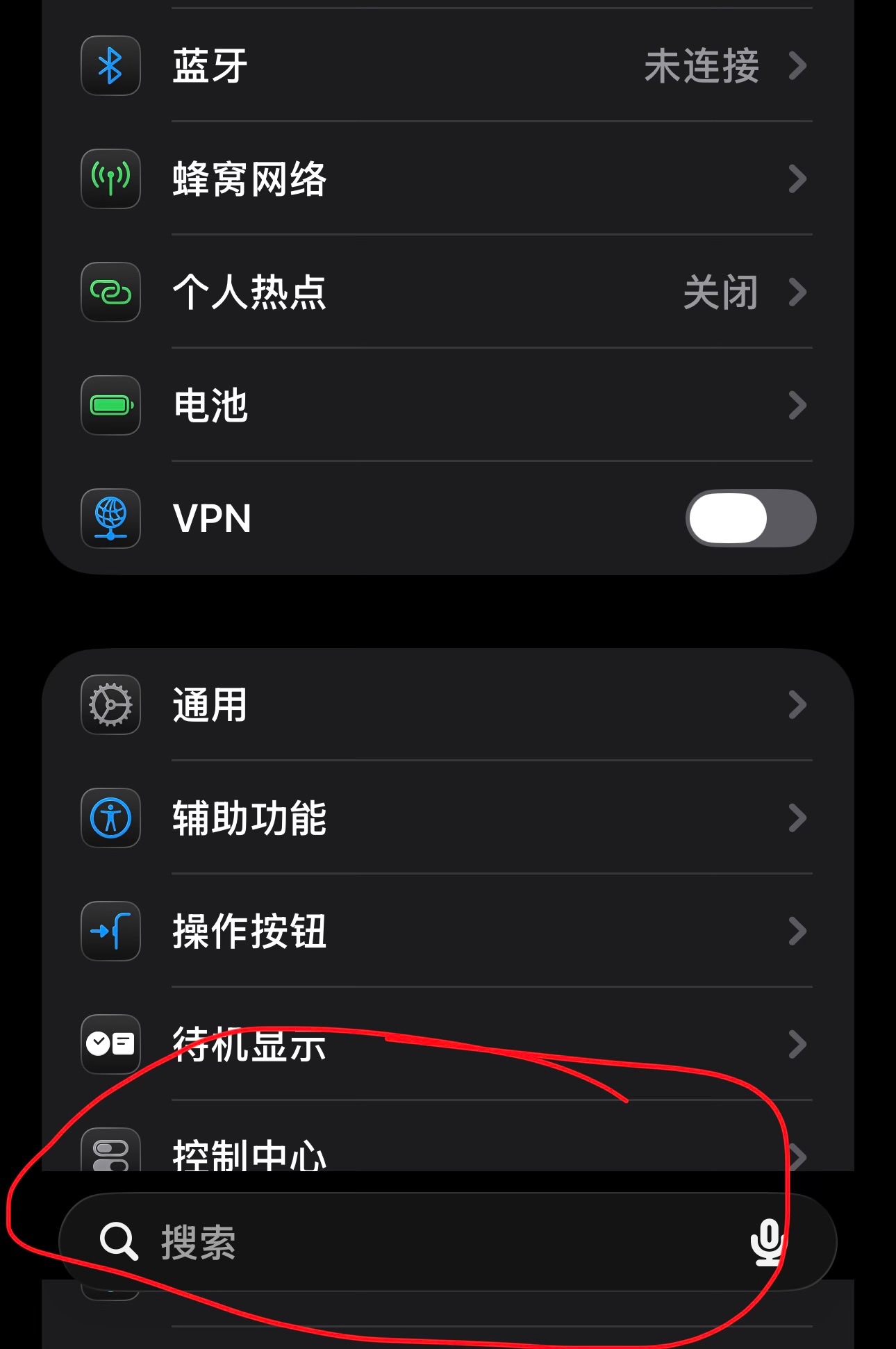The height and width of the screenshot is (1349, 896).
Task: Toggle the VPN switch
Action: point(750,518)
